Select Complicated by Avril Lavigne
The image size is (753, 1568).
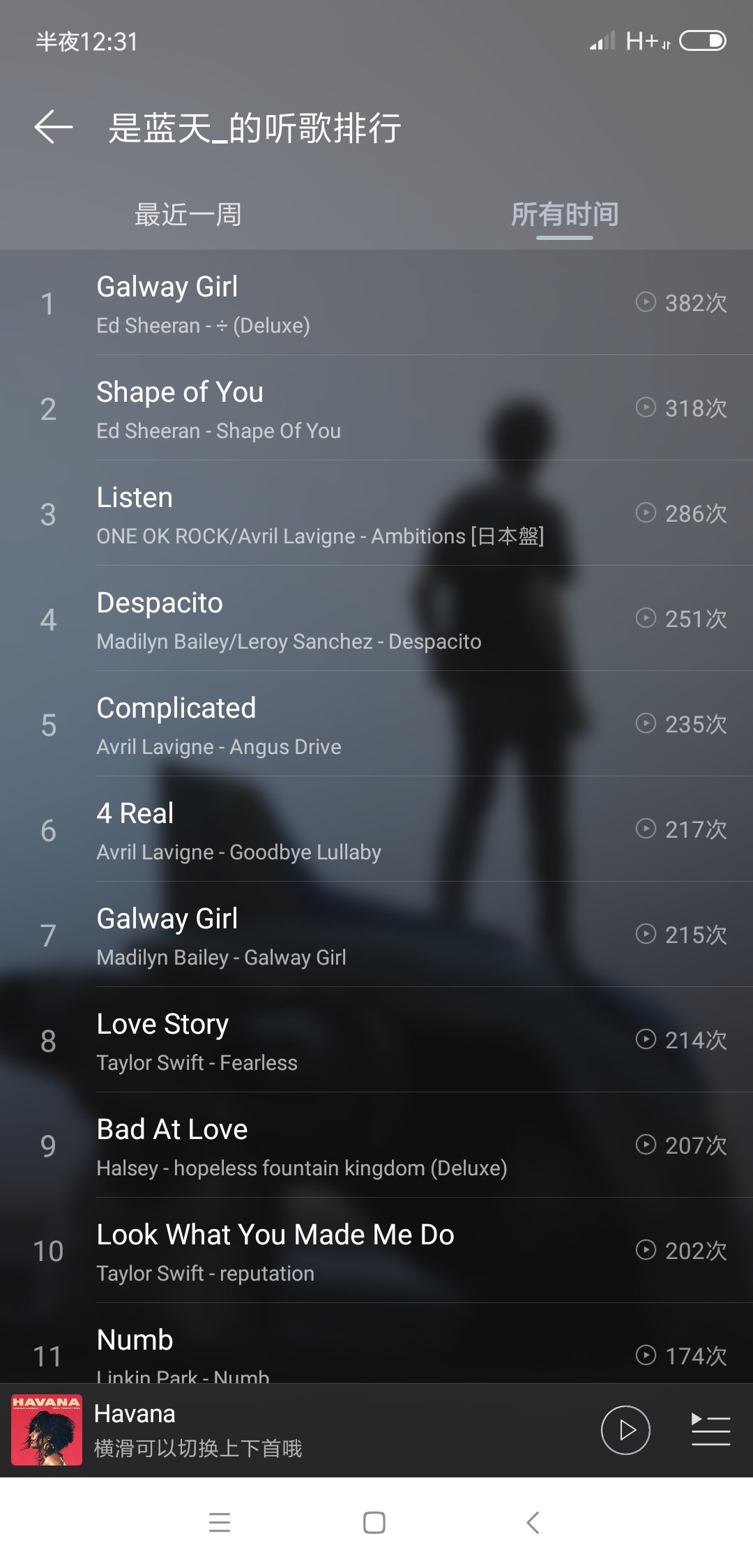376,724
